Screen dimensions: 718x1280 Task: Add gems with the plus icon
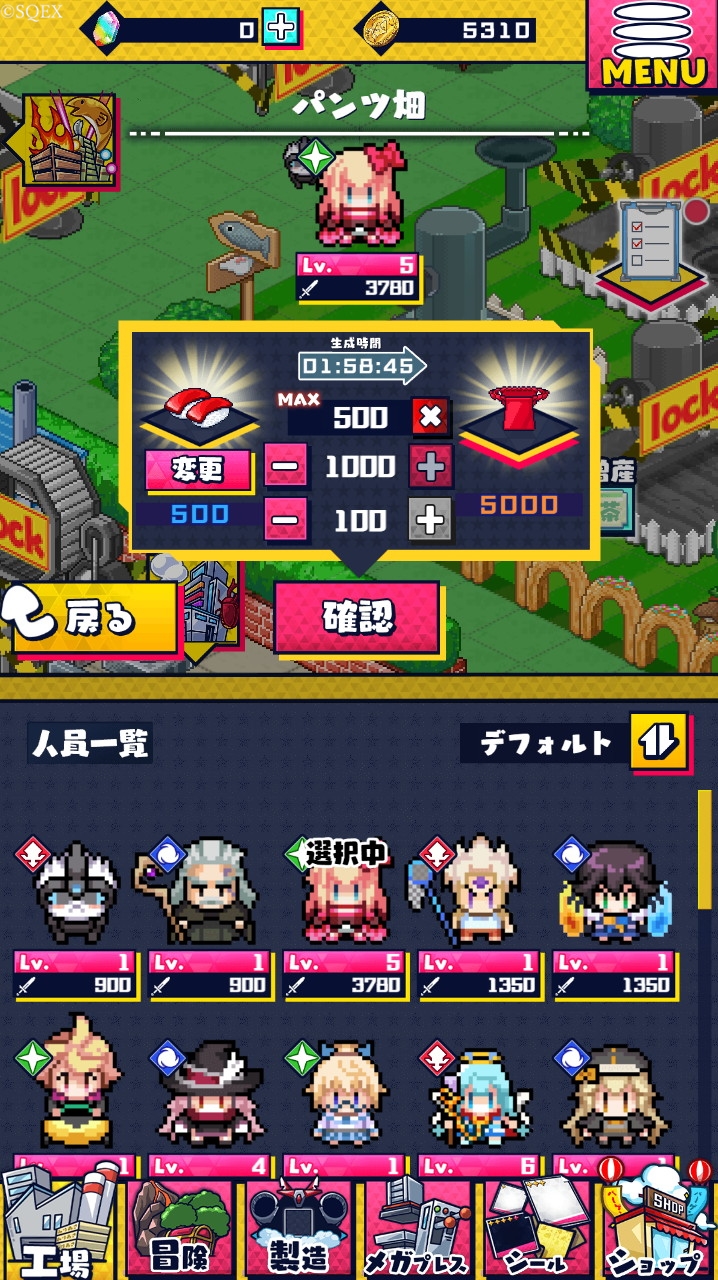pyautogui.click(x=281, y=29)
